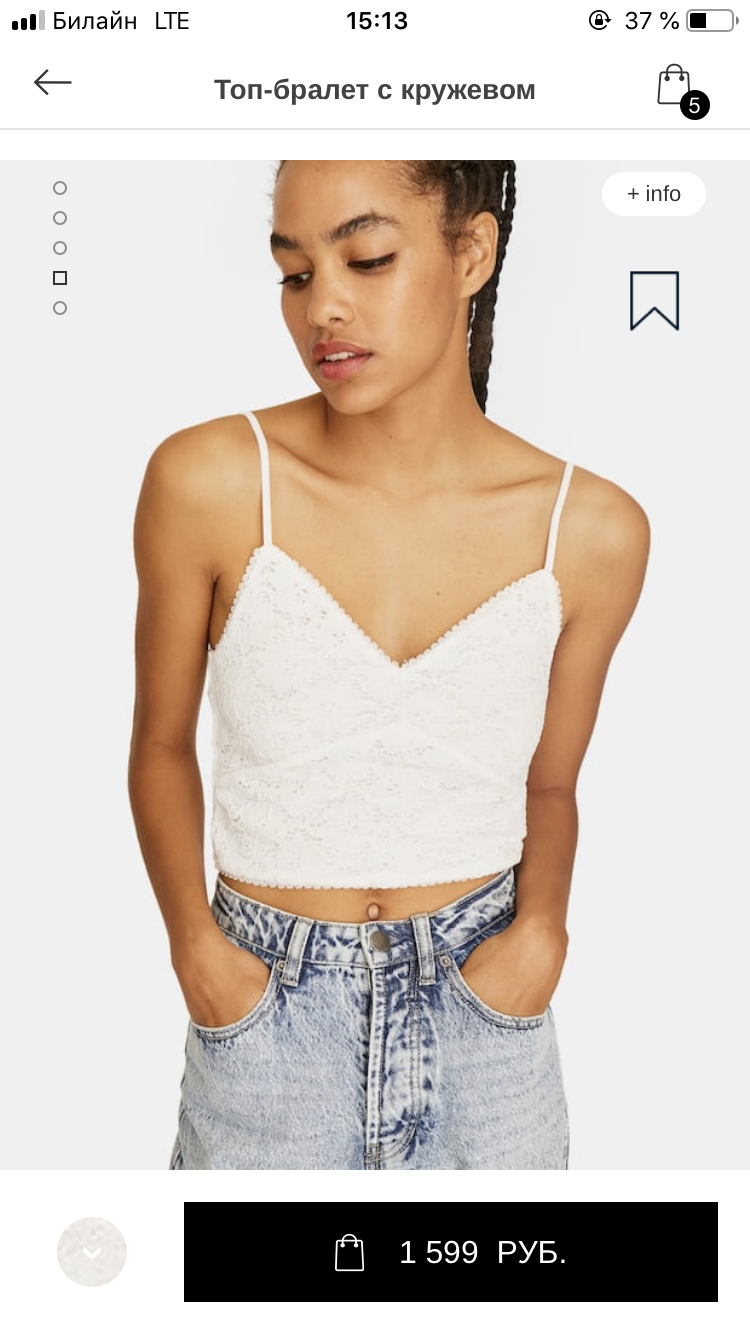This screenshot has height=1334, width=750.
Task: Expand the round chevron-down button
Action: click(92, 1252)
